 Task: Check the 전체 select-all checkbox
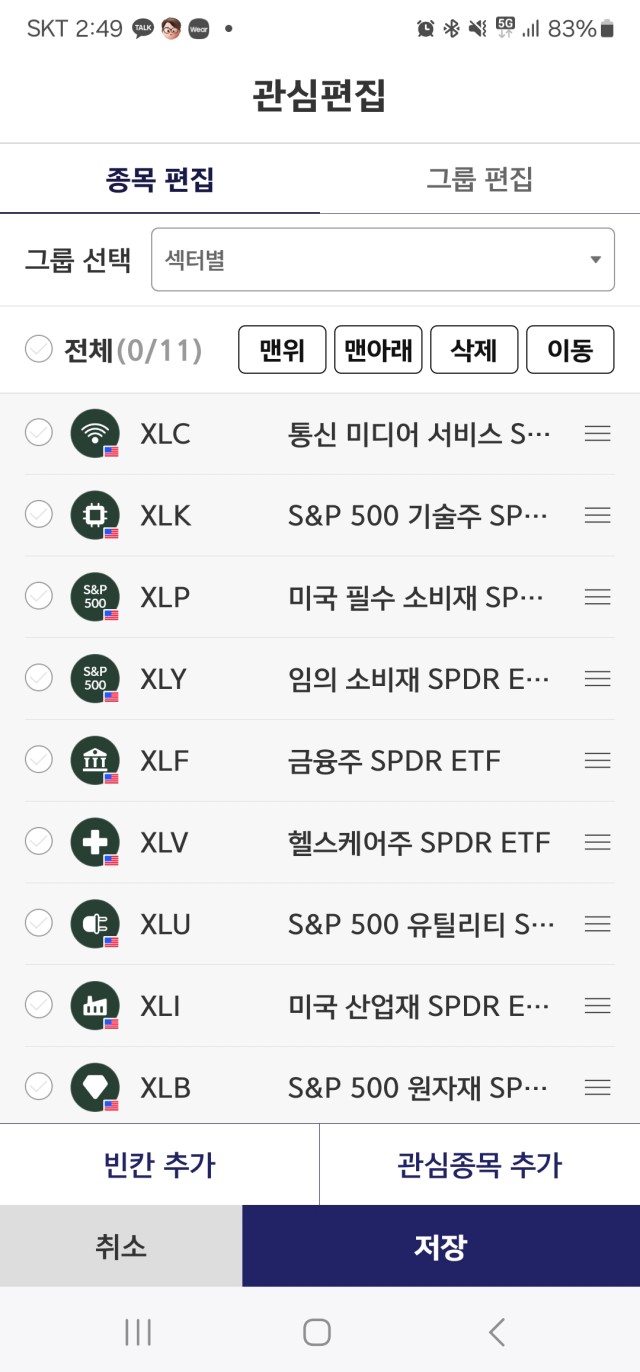point(39,350)
